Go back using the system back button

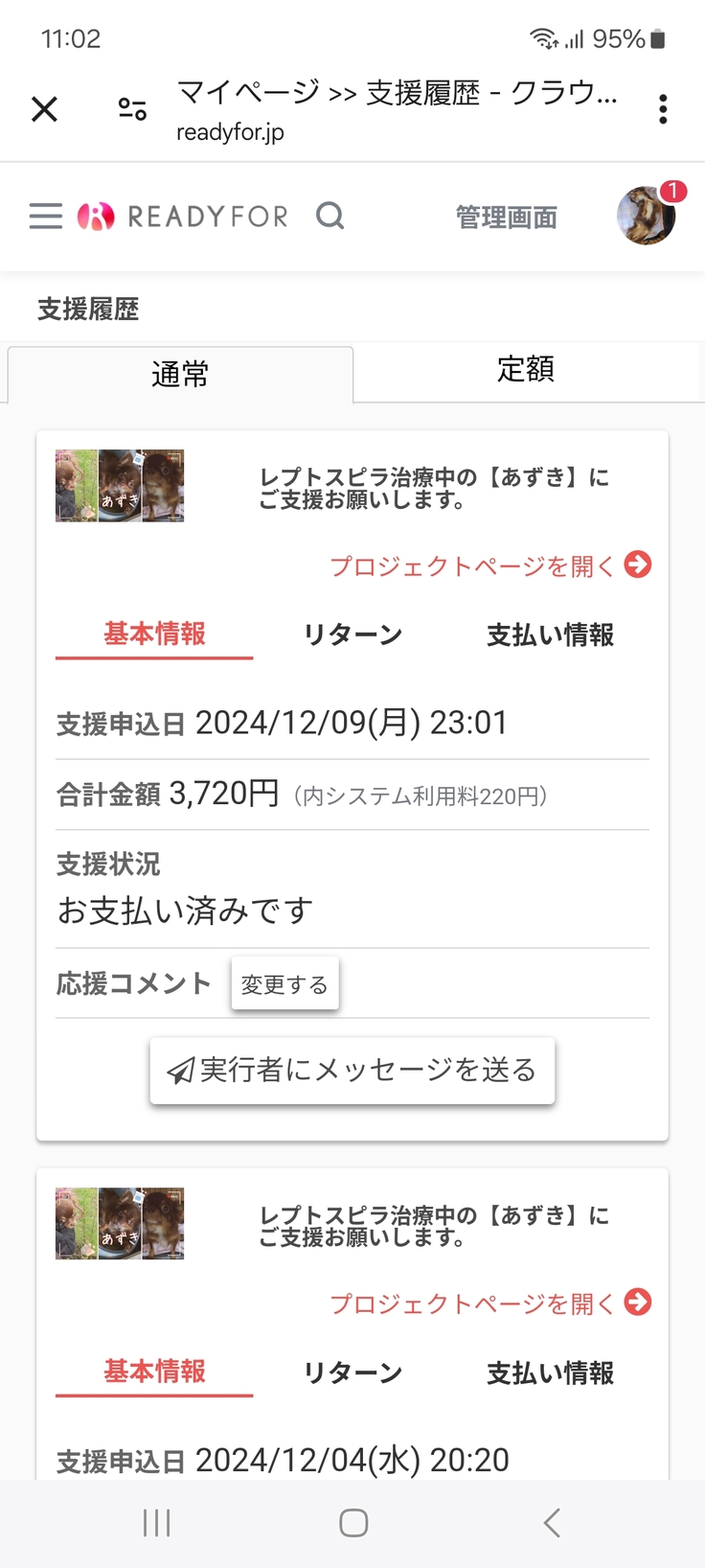point(551,1523)
